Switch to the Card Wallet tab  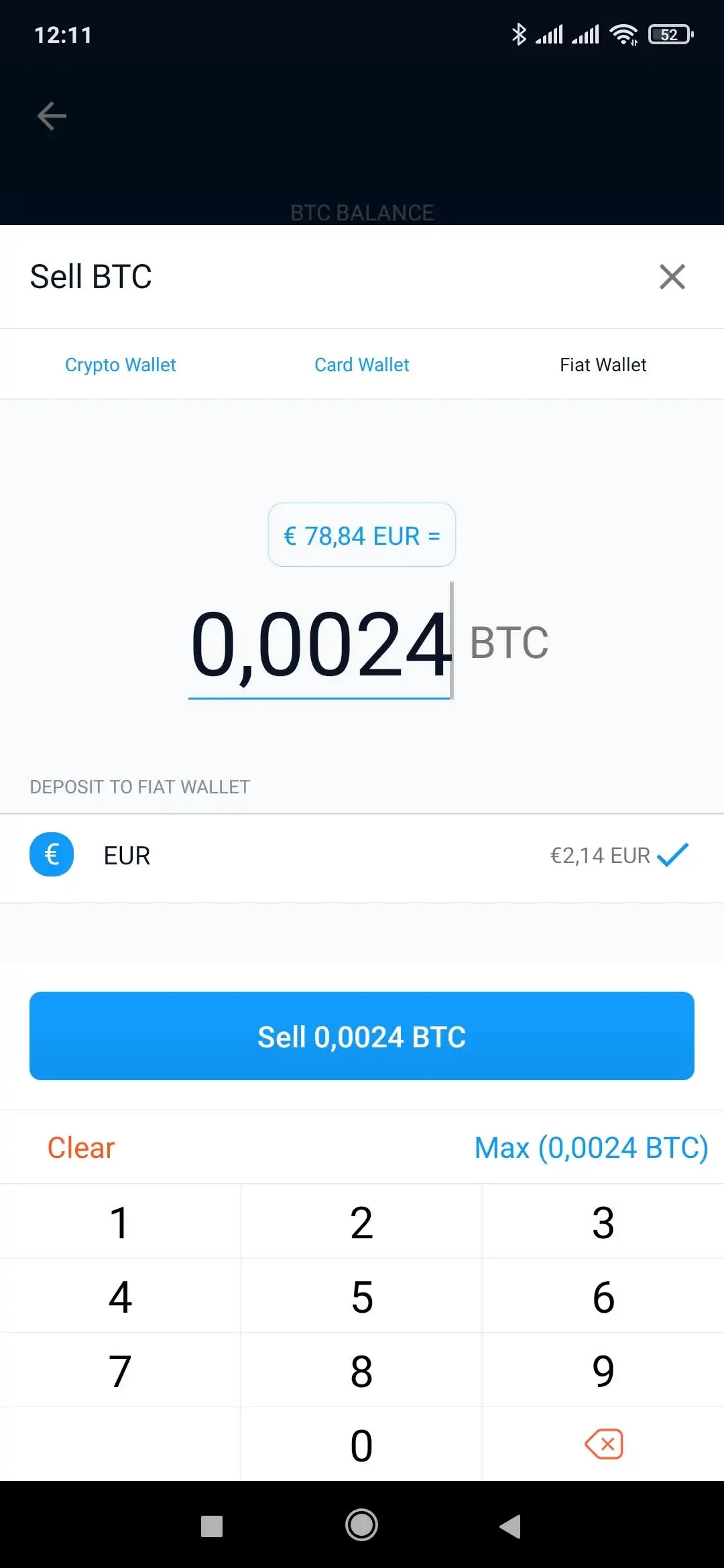tap(362, 365)
